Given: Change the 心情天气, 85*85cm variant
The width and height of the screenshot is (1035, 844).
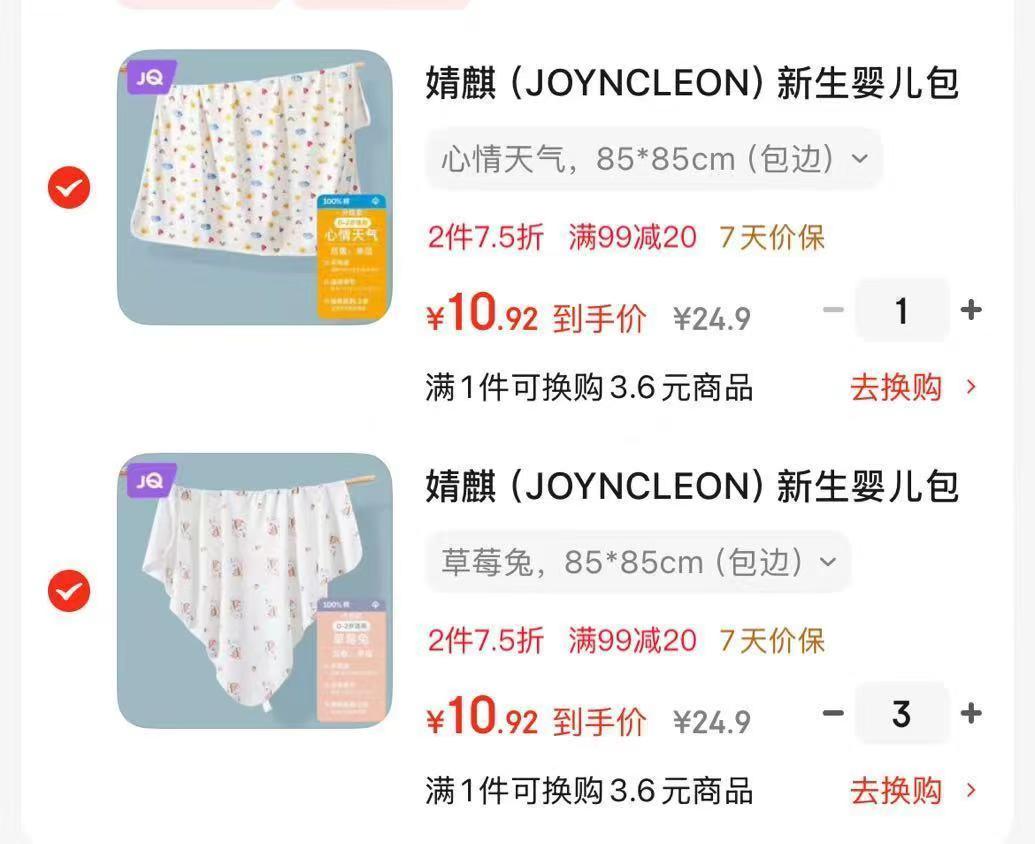Looking at the screenshot, I should click(x=654, y=159).
